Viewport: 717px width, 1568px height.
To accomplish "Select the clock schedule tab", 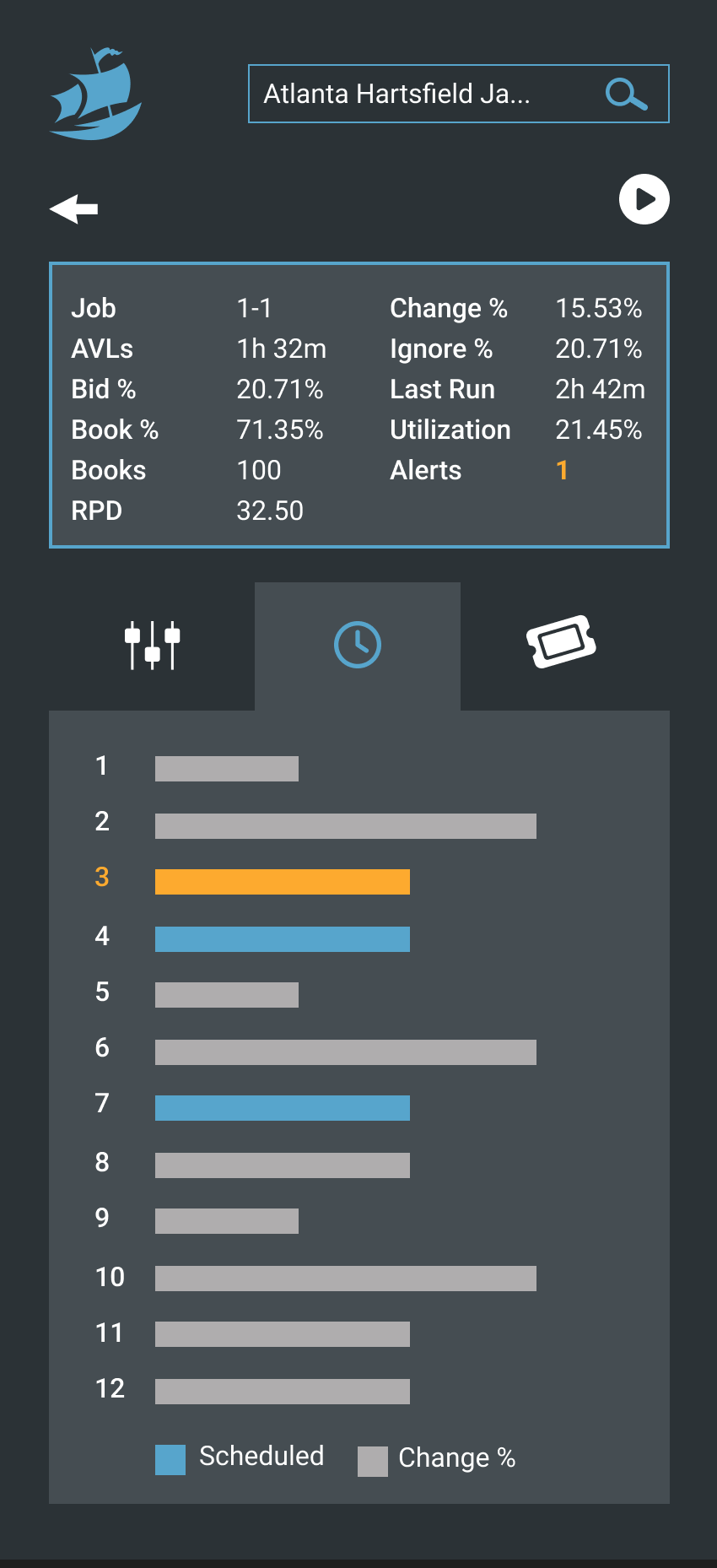I will [358, 646].
